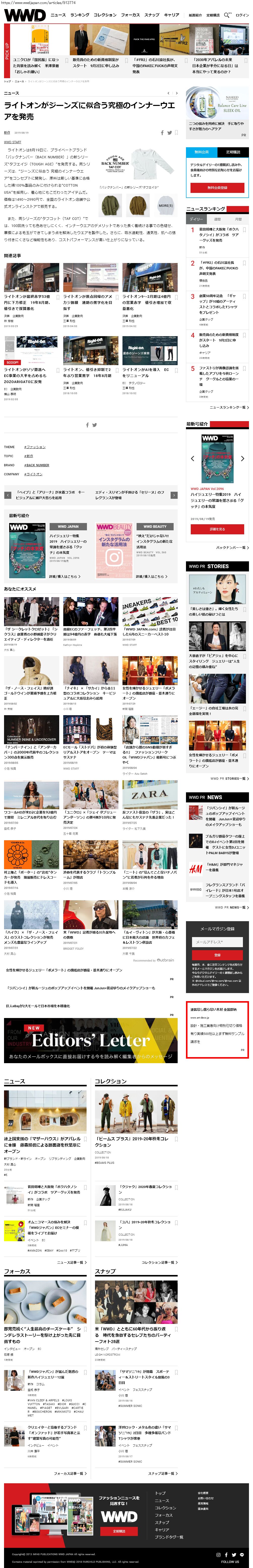253x1568 pixels.
Task: Open the search icon in the header
Action: (226, 15)
